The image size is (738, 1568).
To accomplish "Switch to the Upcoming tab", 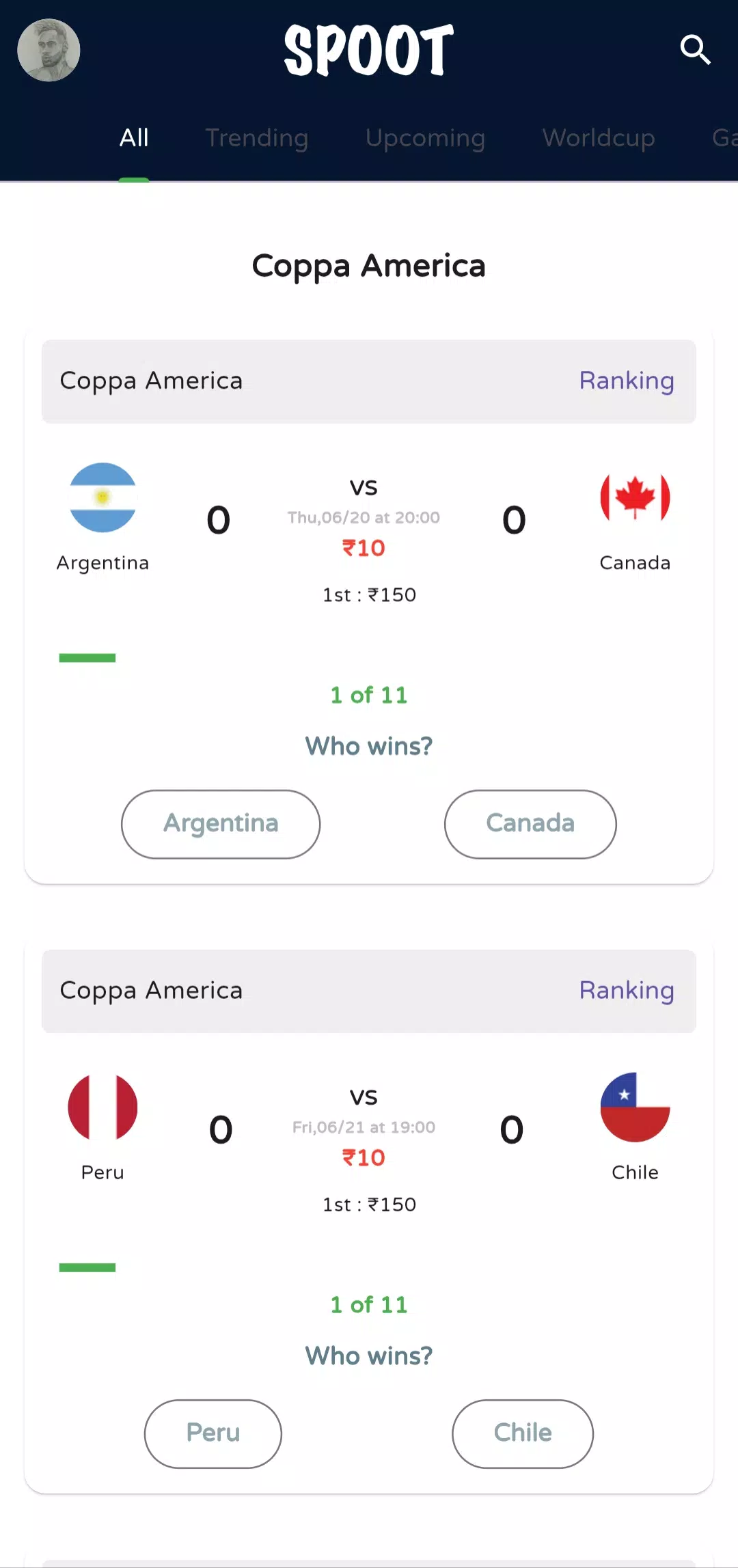I will coord(425,138).
